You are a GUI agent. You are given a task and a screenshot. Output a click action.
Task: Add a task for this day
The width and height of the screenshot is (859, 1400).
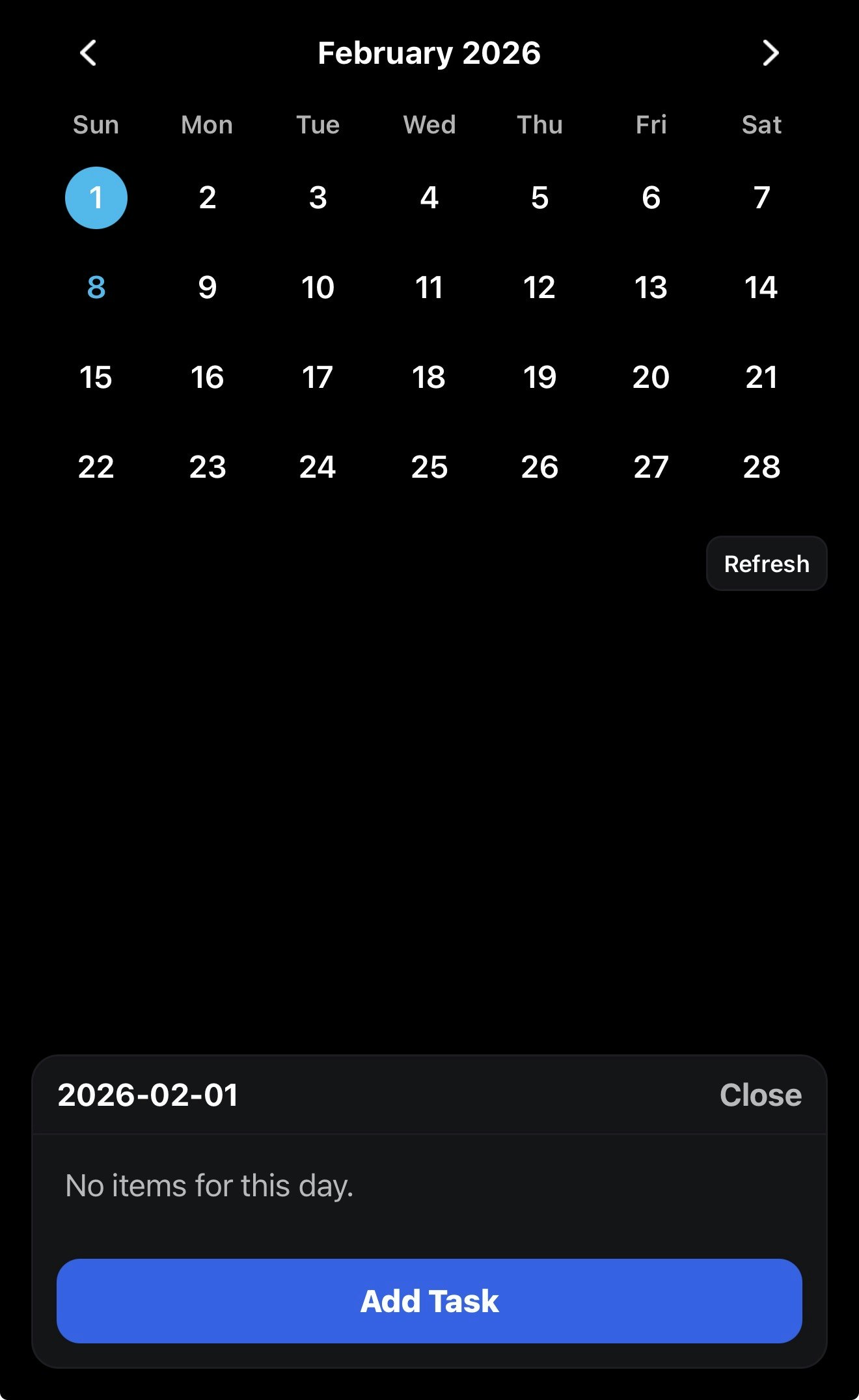pos(429,1300)
